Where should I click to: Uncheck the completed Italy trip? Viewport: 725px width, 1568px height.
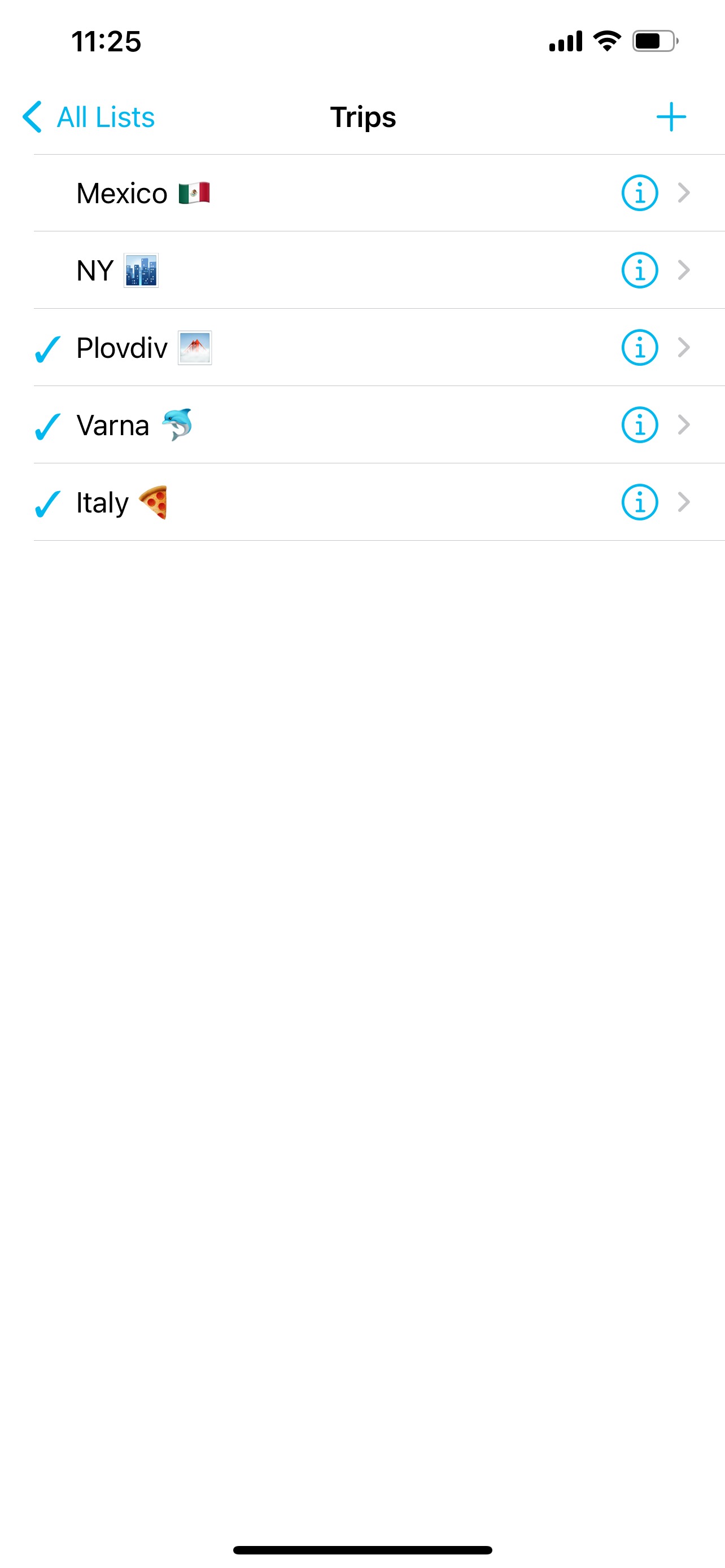click(46, 502)
